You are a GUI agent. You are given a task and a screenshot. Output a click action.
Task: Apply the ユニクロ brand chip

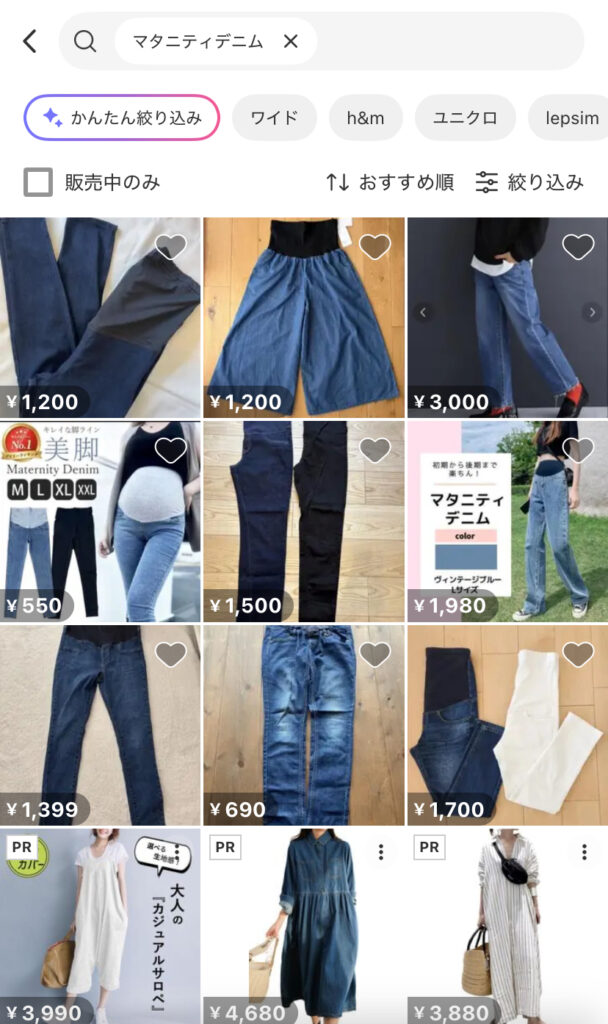pyautogui.click(x=465, y=118)
